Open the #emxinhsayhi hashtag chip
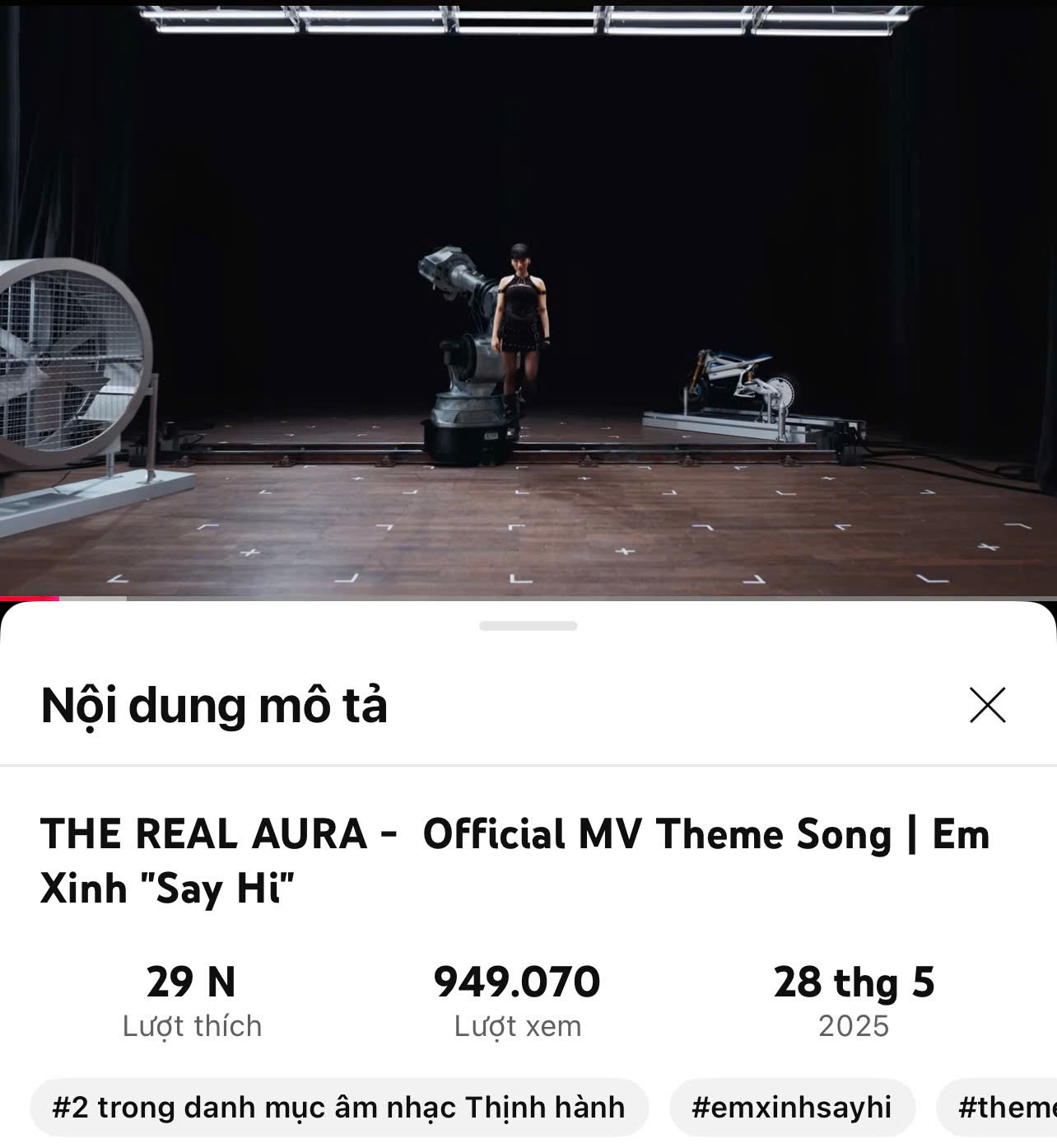This screenshot has width=1057, height=1148. tap(793, 1108)
